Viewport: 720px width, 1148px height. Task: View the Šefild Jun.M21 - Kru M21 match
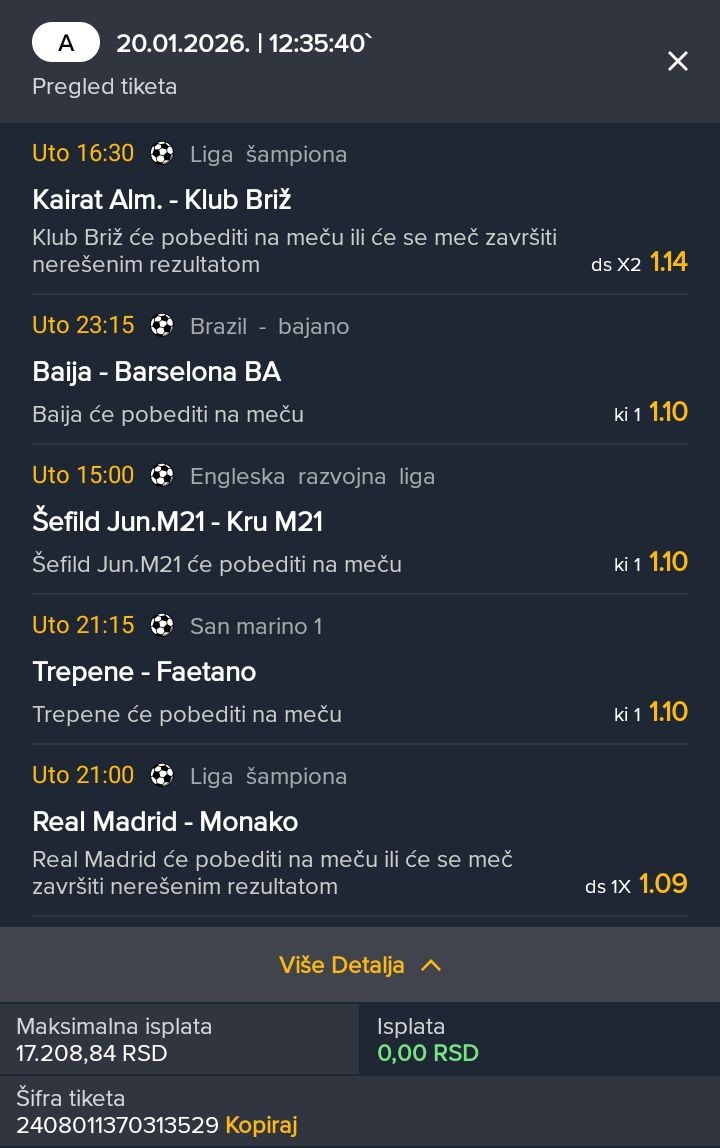tap(178, 522)
